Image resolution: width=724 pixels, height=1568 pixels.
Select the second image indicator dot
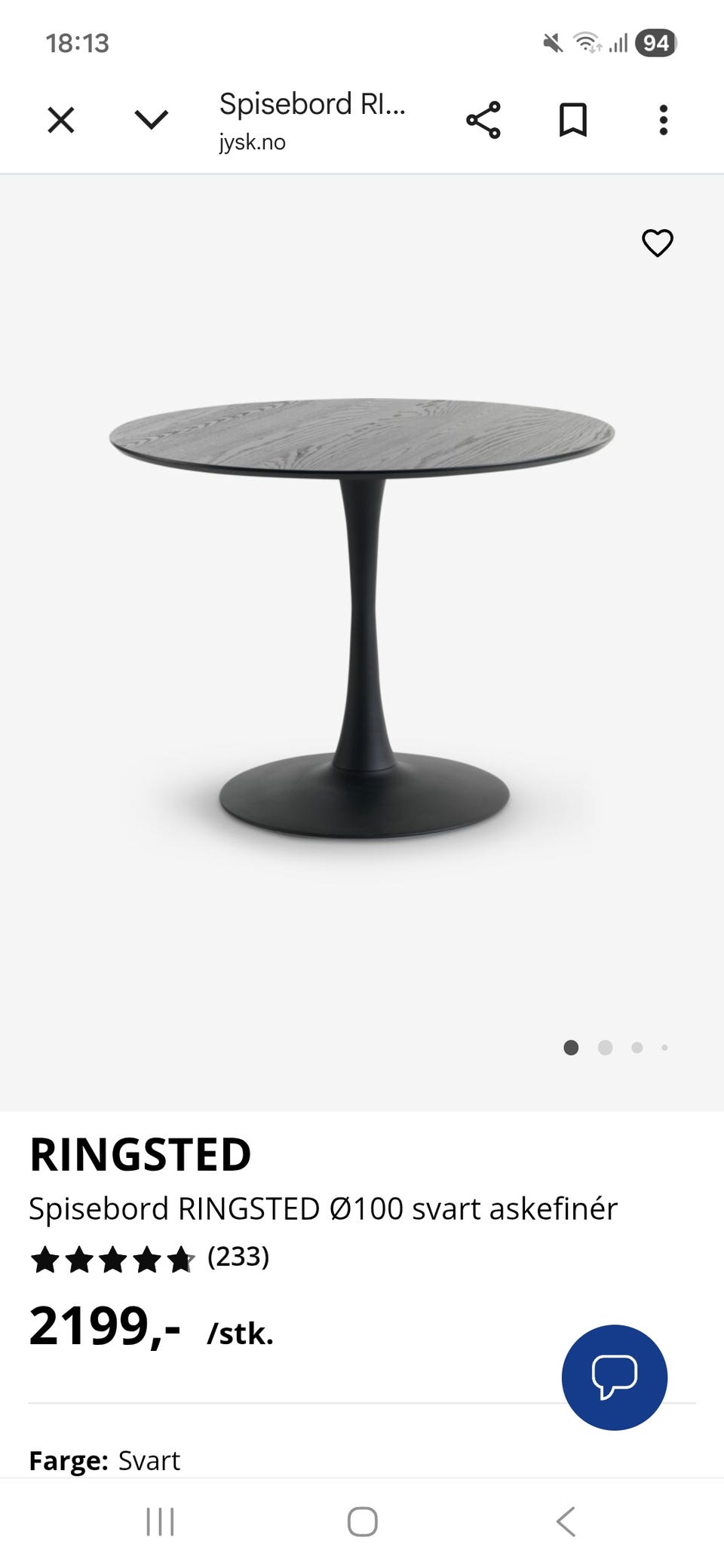click(x=605, y=1048)
